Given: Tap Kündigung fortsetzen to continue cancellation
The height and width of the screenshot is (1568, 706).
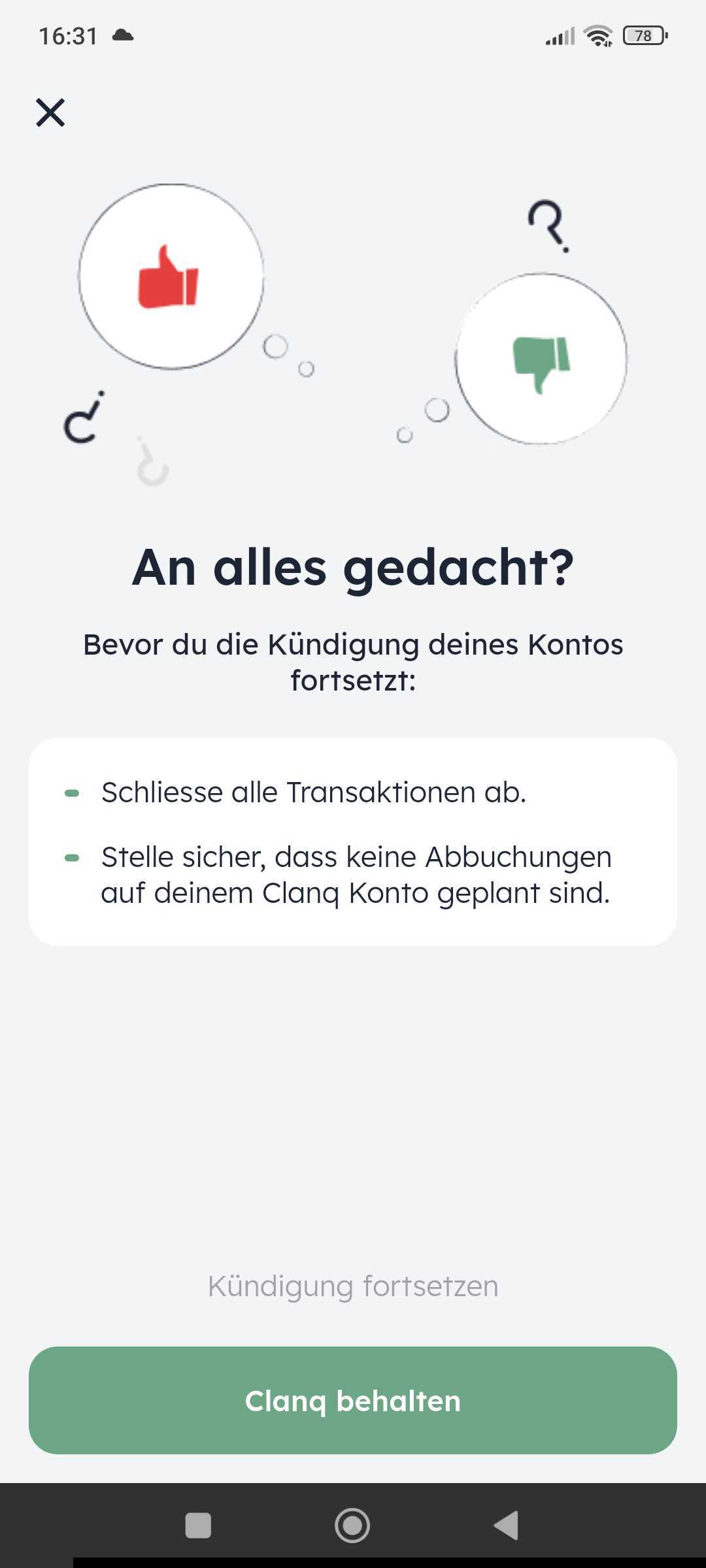Looking at the screenshot, I should 353,1286.
